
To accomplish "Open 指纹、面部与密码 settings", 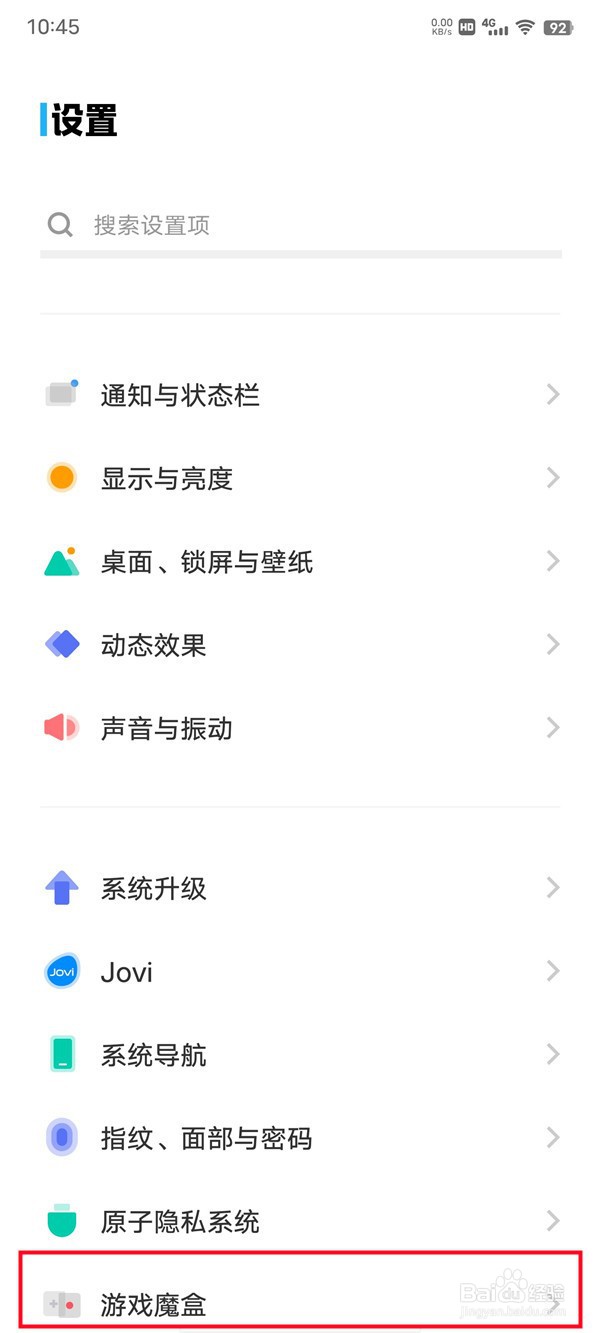I will [300, 1138].
